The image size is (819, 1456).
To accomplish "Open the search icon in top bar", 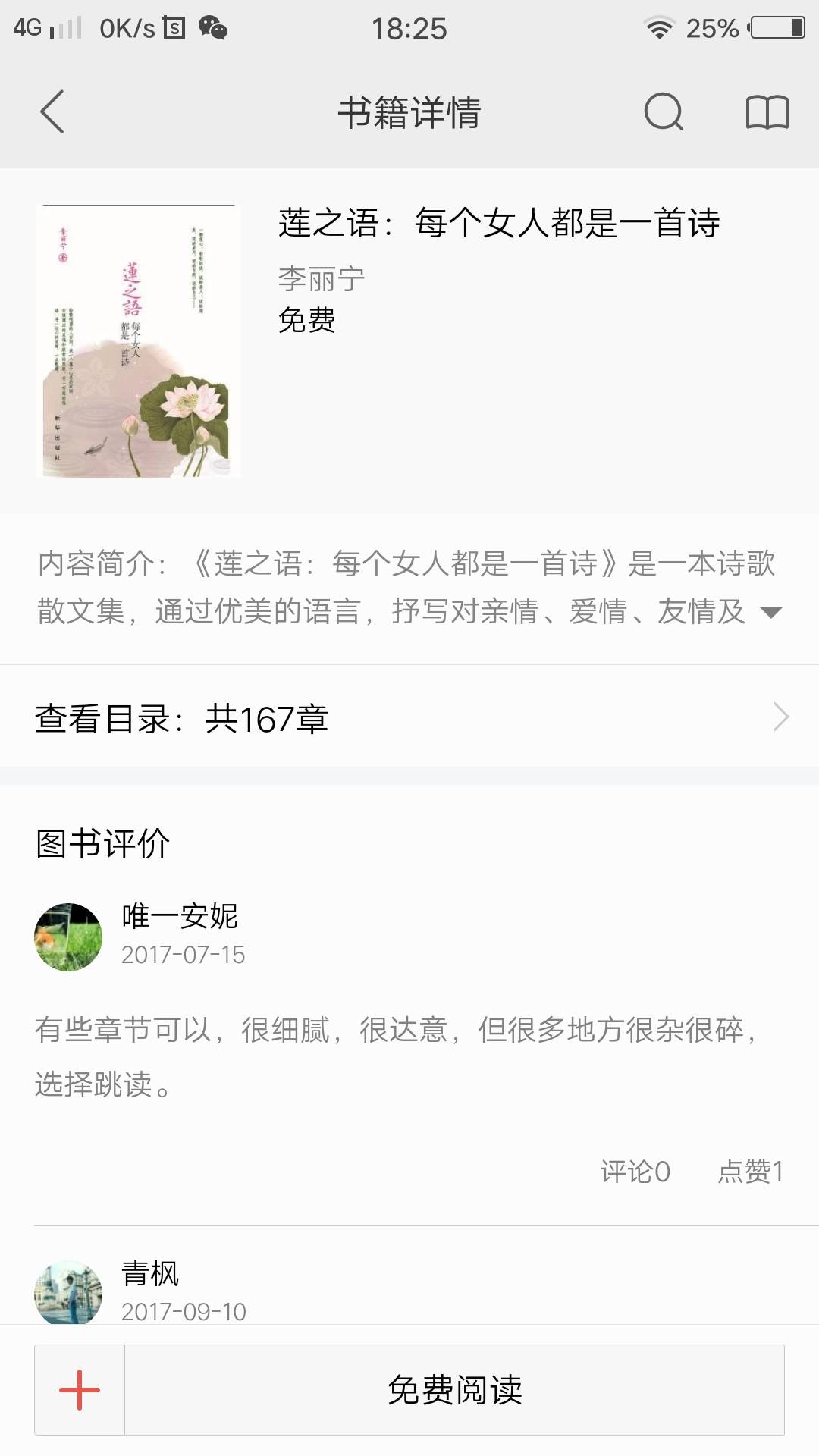I will pyautogui.click(x=664, y=112).
